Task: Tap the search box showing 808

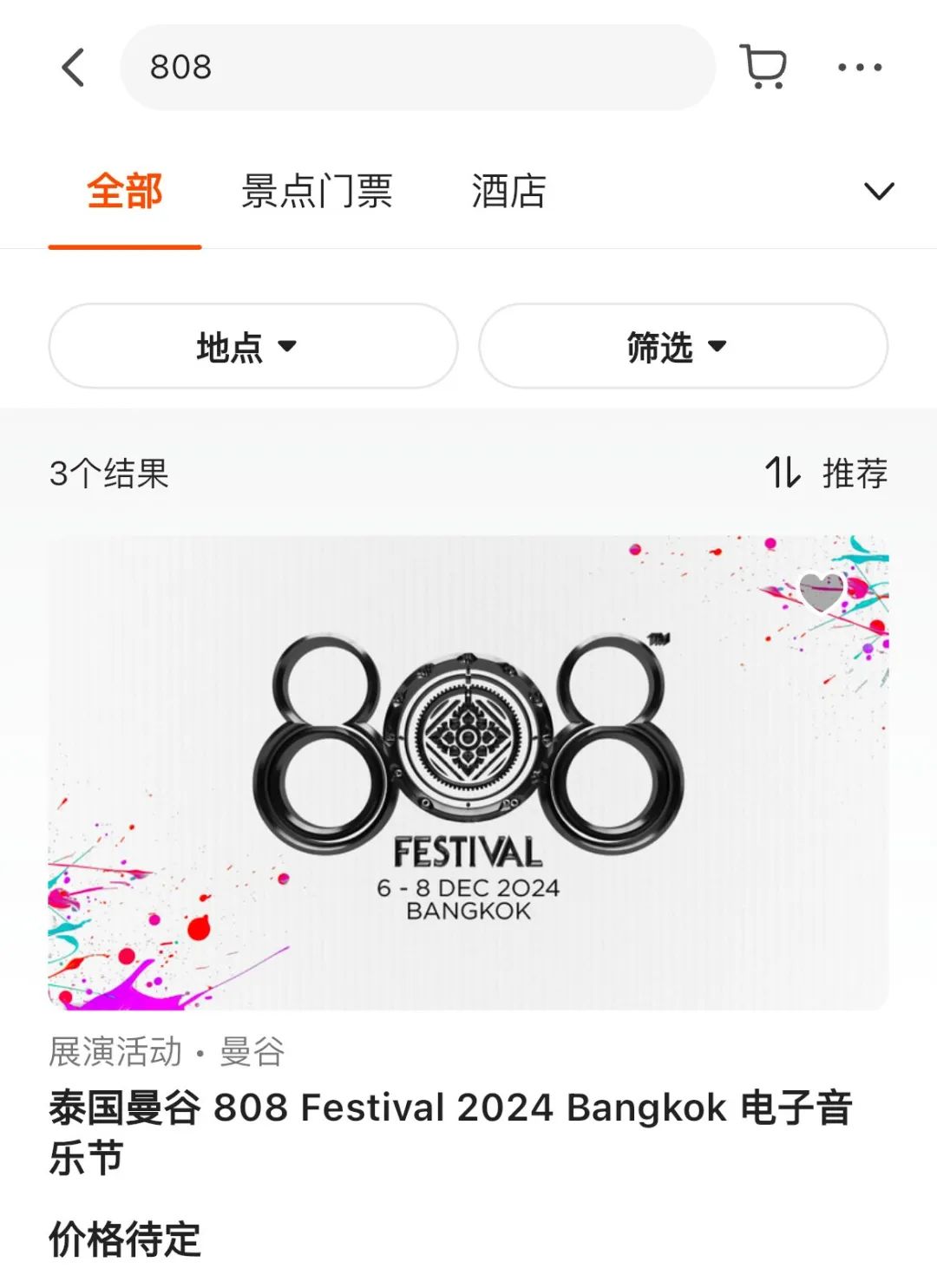Action: click(x=416, y=68)
